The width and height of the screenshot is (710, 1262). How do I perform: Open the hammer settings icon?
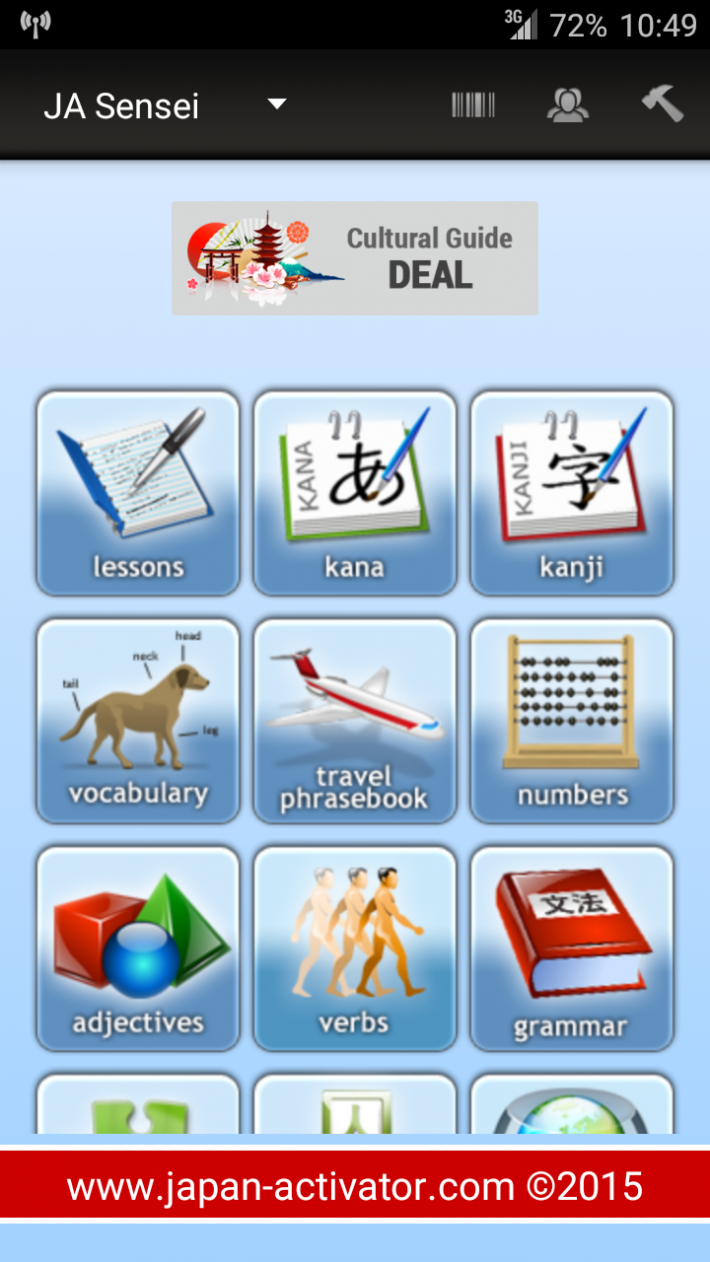click(662, 105)
